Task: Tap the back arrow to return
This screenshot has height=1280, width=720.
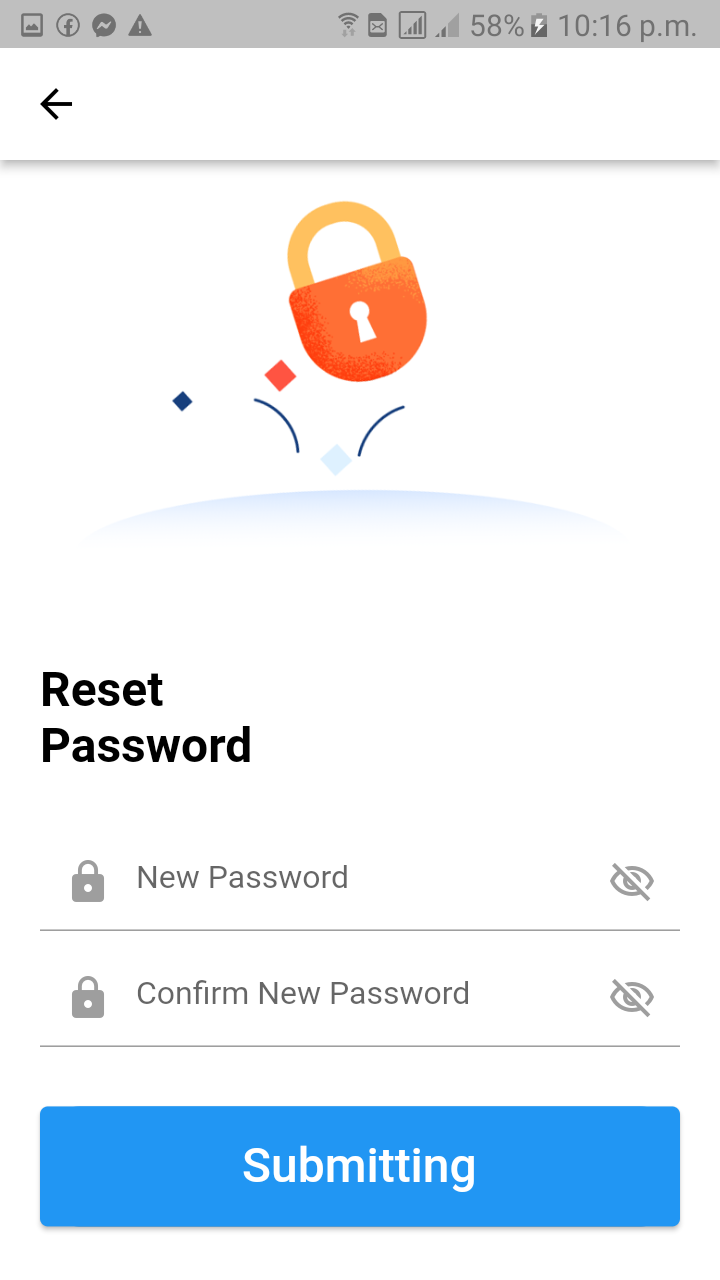Action: click(x=56, y=103)
